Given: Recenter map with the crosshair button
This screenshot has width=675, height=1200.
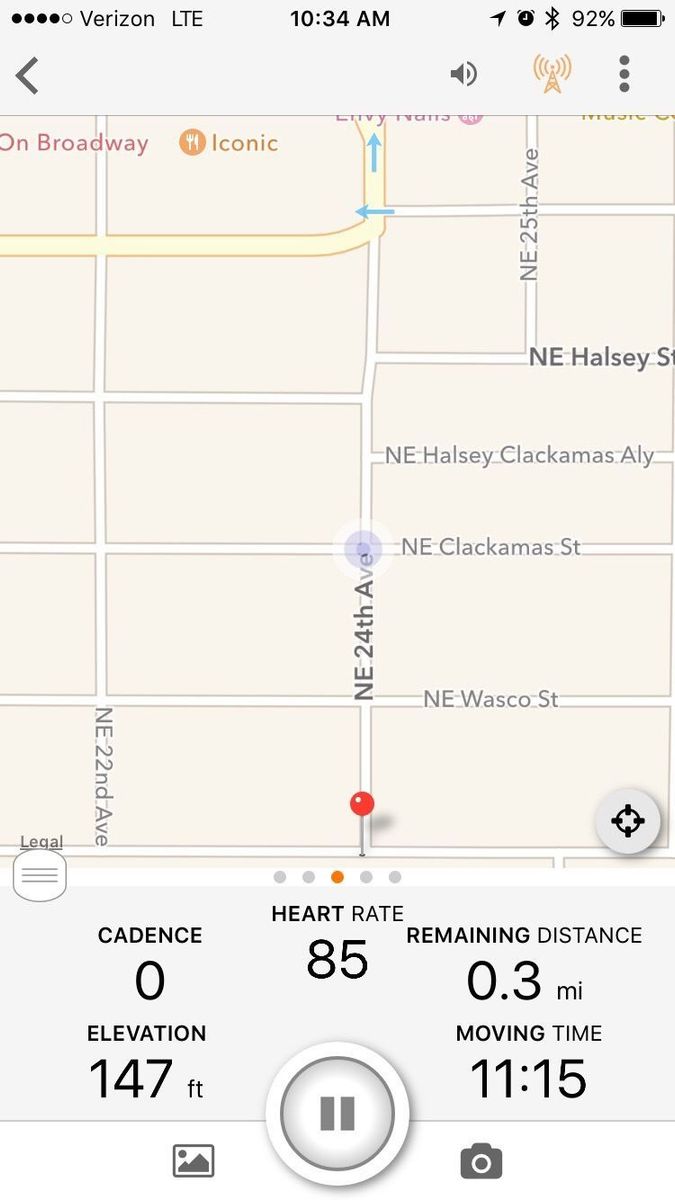Looking at the screenshot, I should [x=627, y=822].
